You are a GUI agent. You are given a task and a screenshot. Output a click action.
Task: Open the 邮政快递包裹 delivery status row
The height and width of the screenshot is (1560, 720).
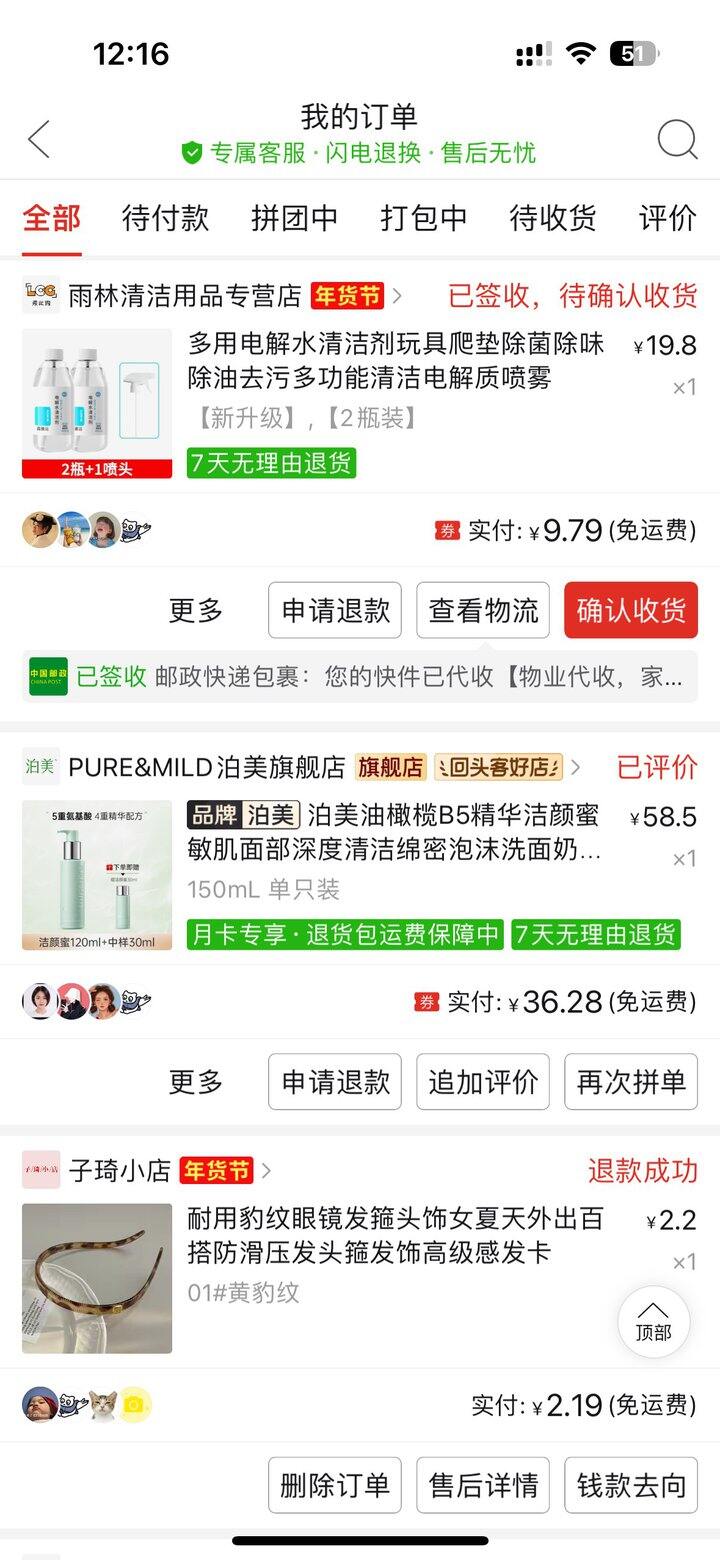coord(360,677)
